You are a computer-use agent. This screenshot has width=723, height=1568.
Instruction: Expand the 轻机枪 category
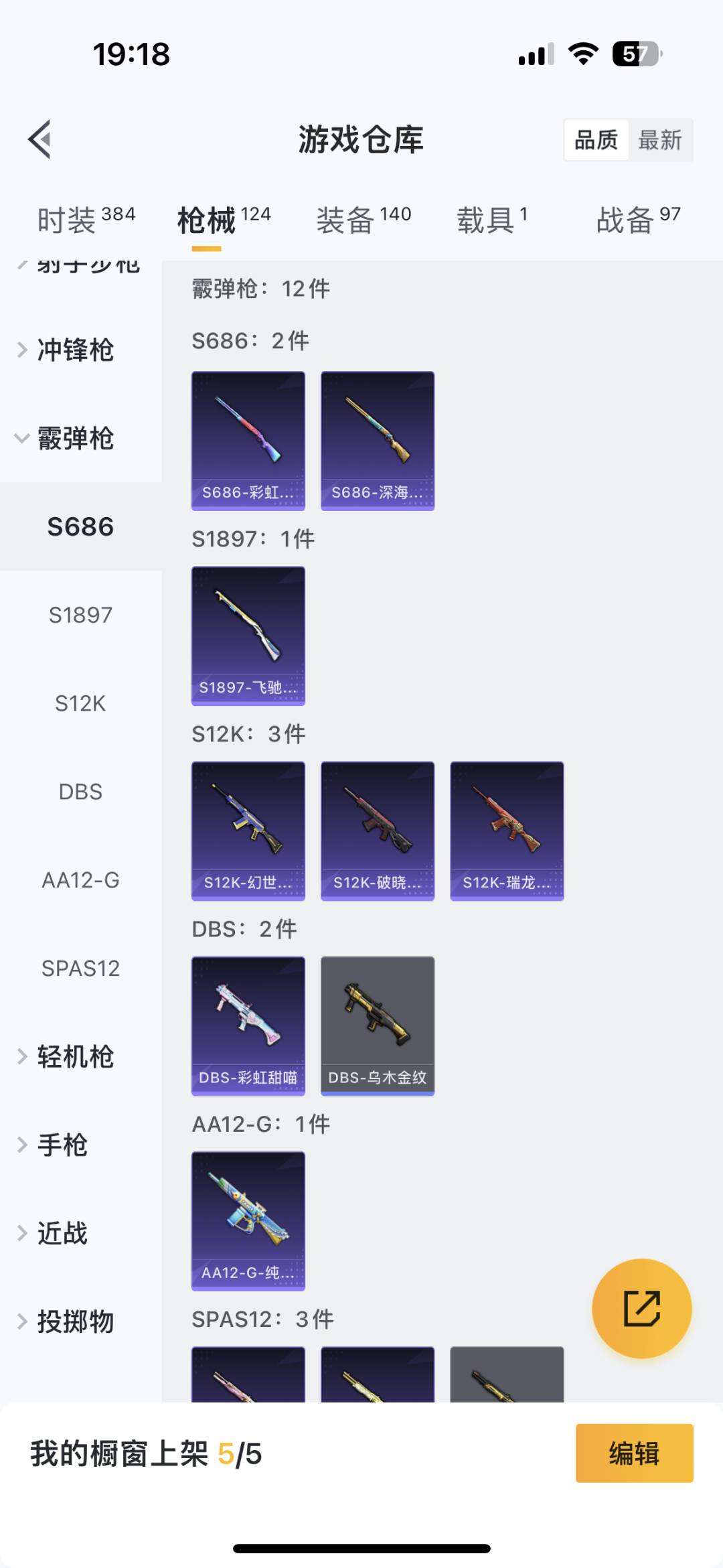pos(75,1057)
